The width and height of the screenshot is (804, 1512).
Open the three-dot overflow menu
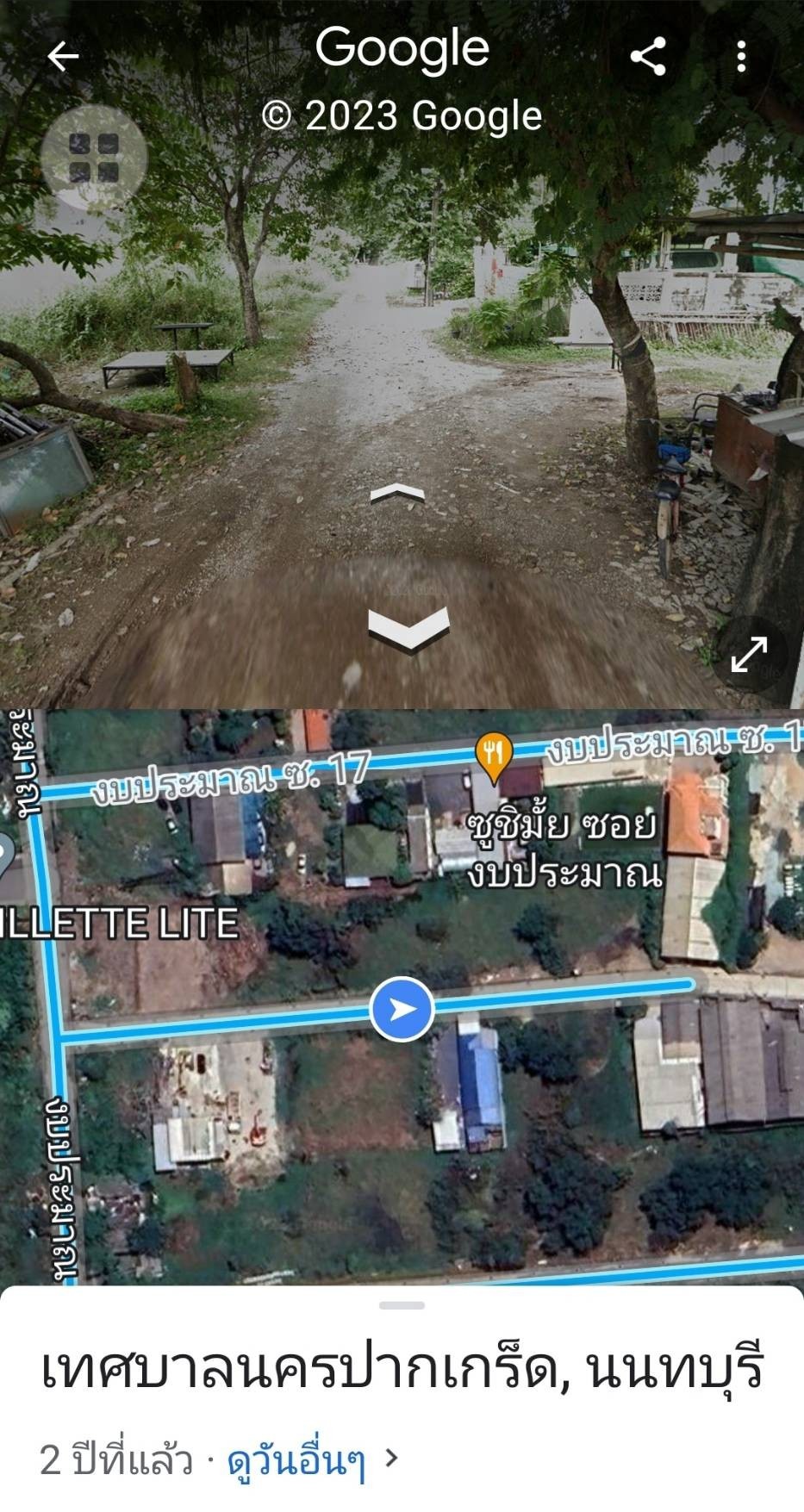[x=741, y=57]
